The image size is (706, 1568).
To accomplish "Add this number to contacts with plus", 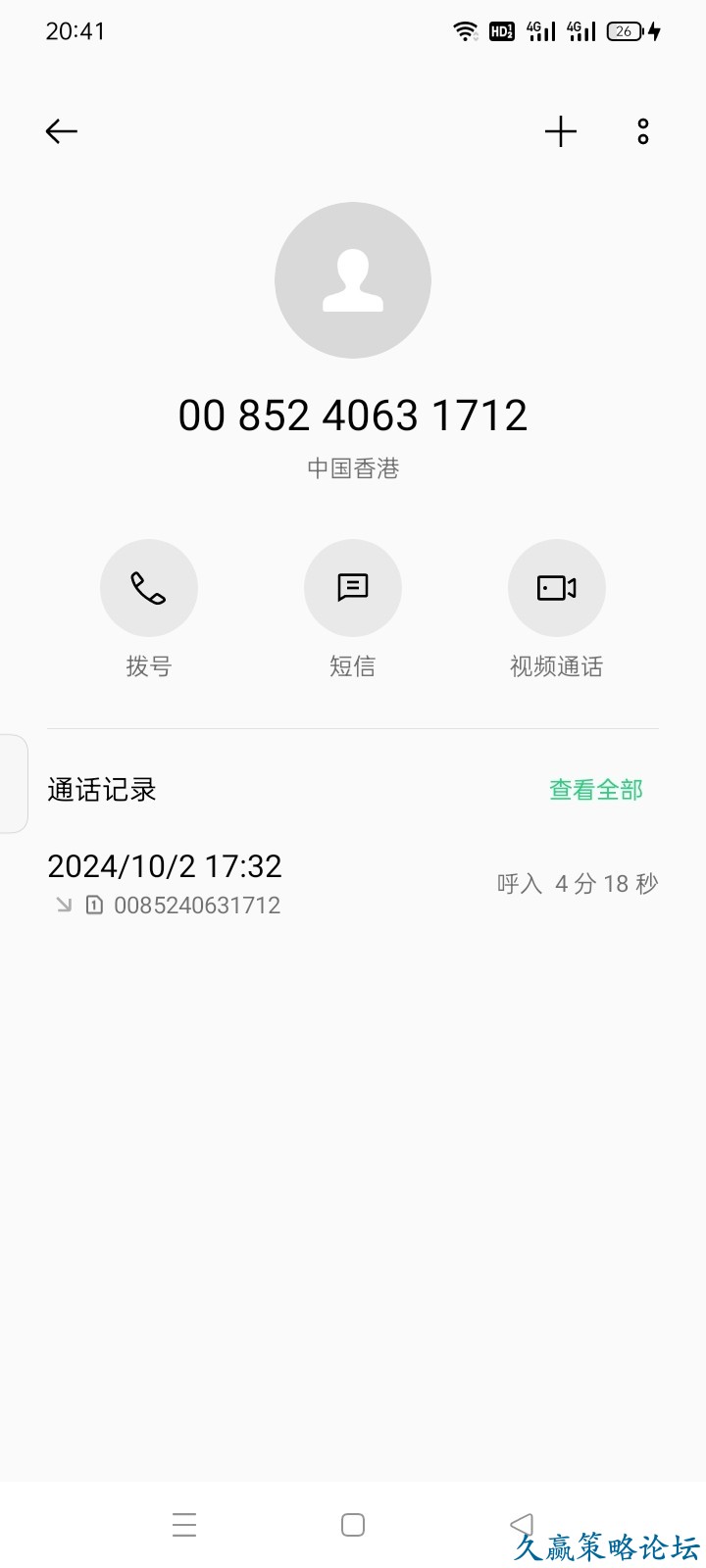I will pos(561,131).
